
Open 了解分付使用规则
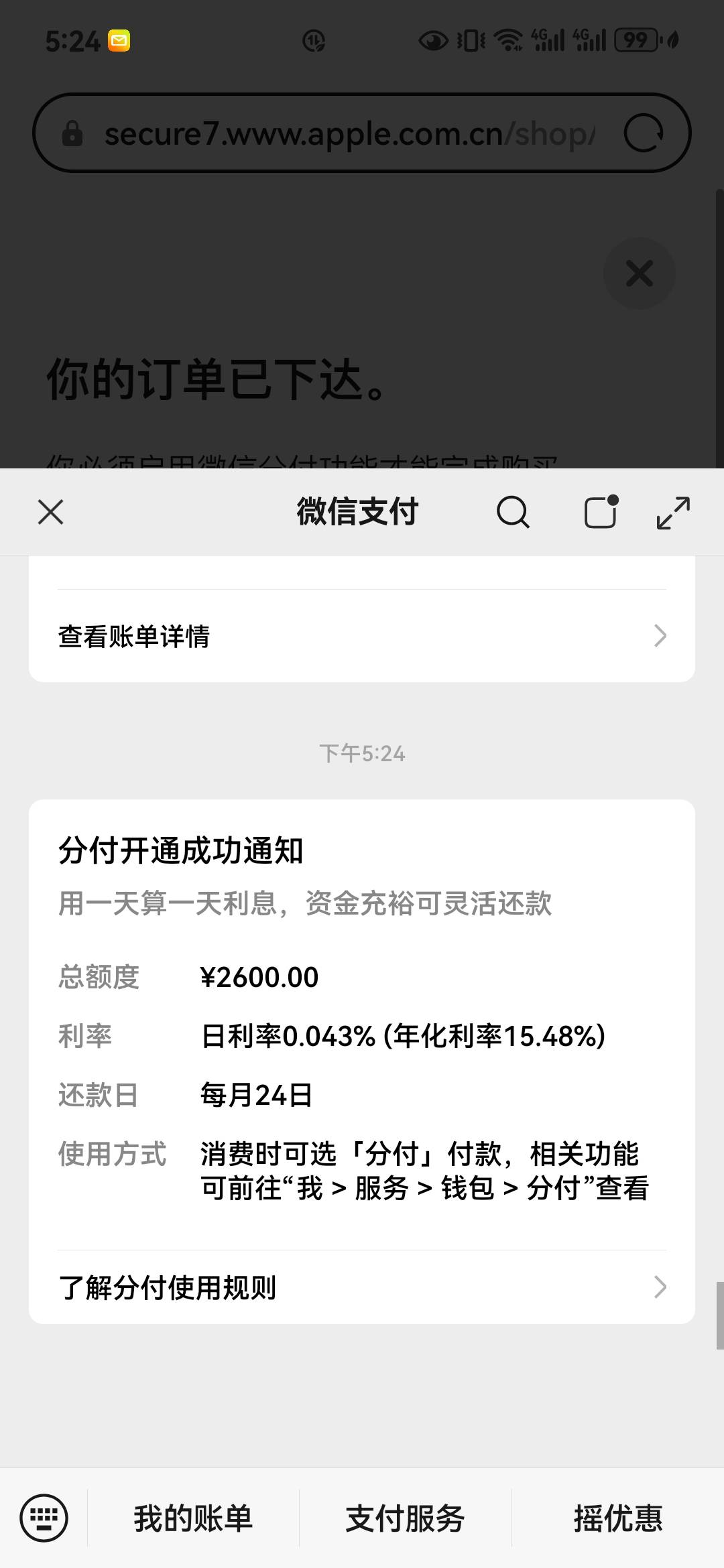click(x=362, y=1287)
